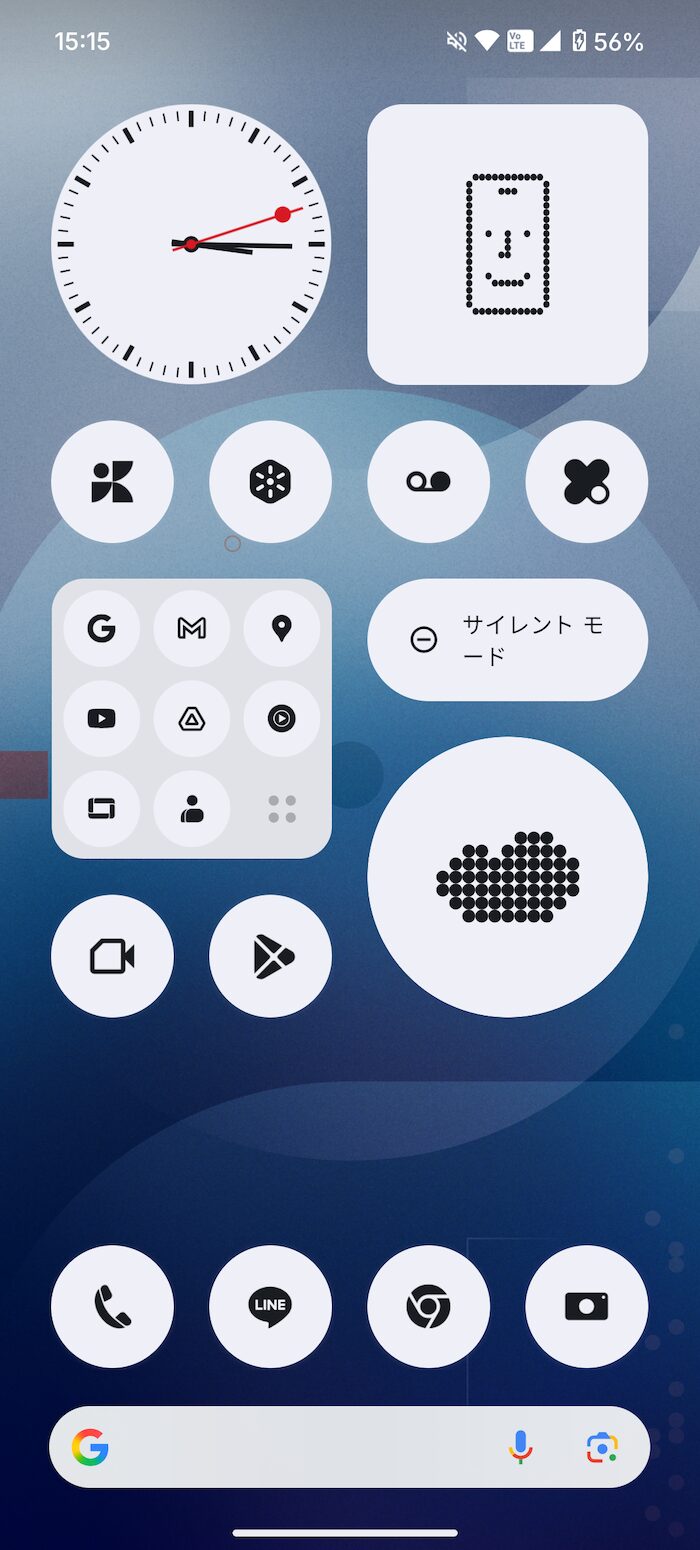
Task: Toggle the サイレント モード widget
Action: click(x=507, y=640)
